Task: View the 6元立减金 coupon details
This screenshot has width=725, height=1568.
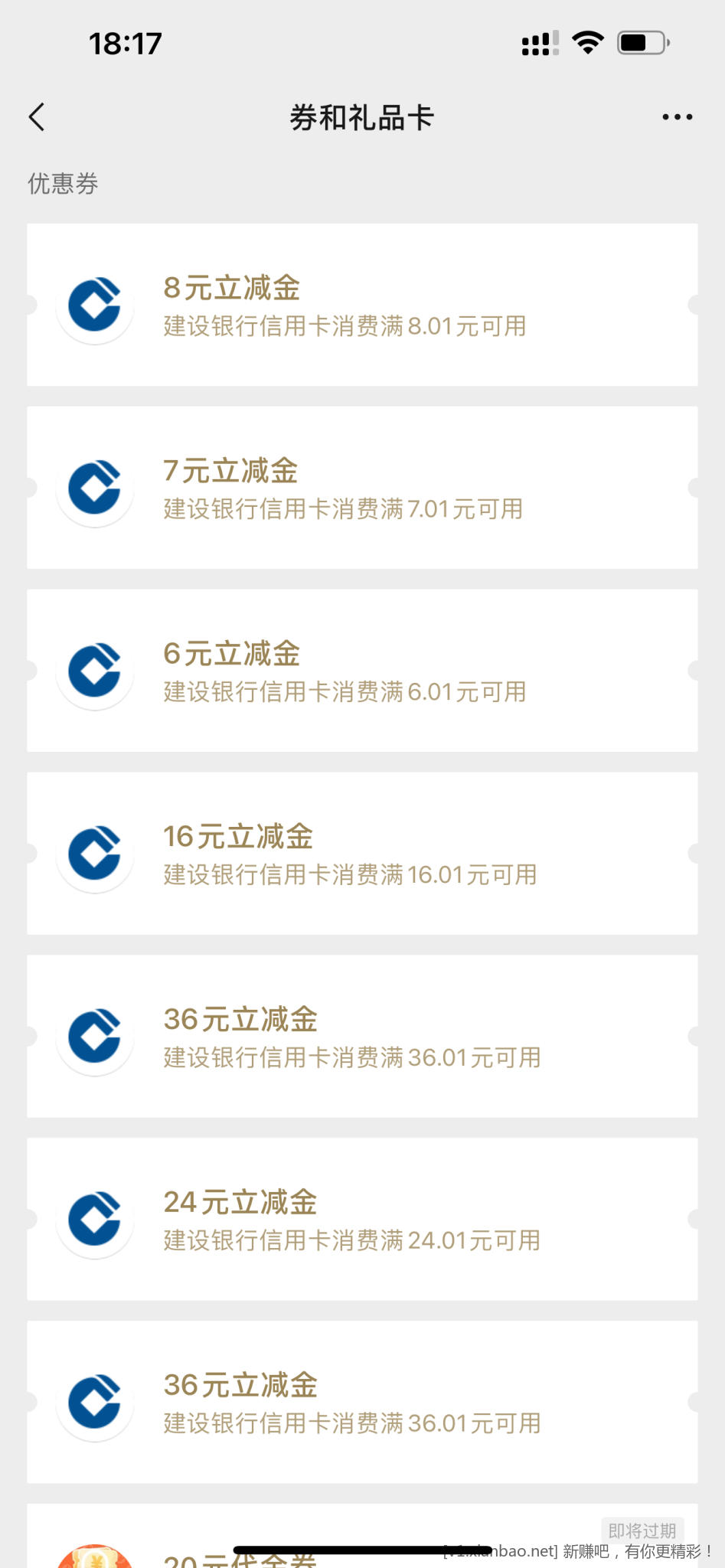Action: (x=362, y=671)
